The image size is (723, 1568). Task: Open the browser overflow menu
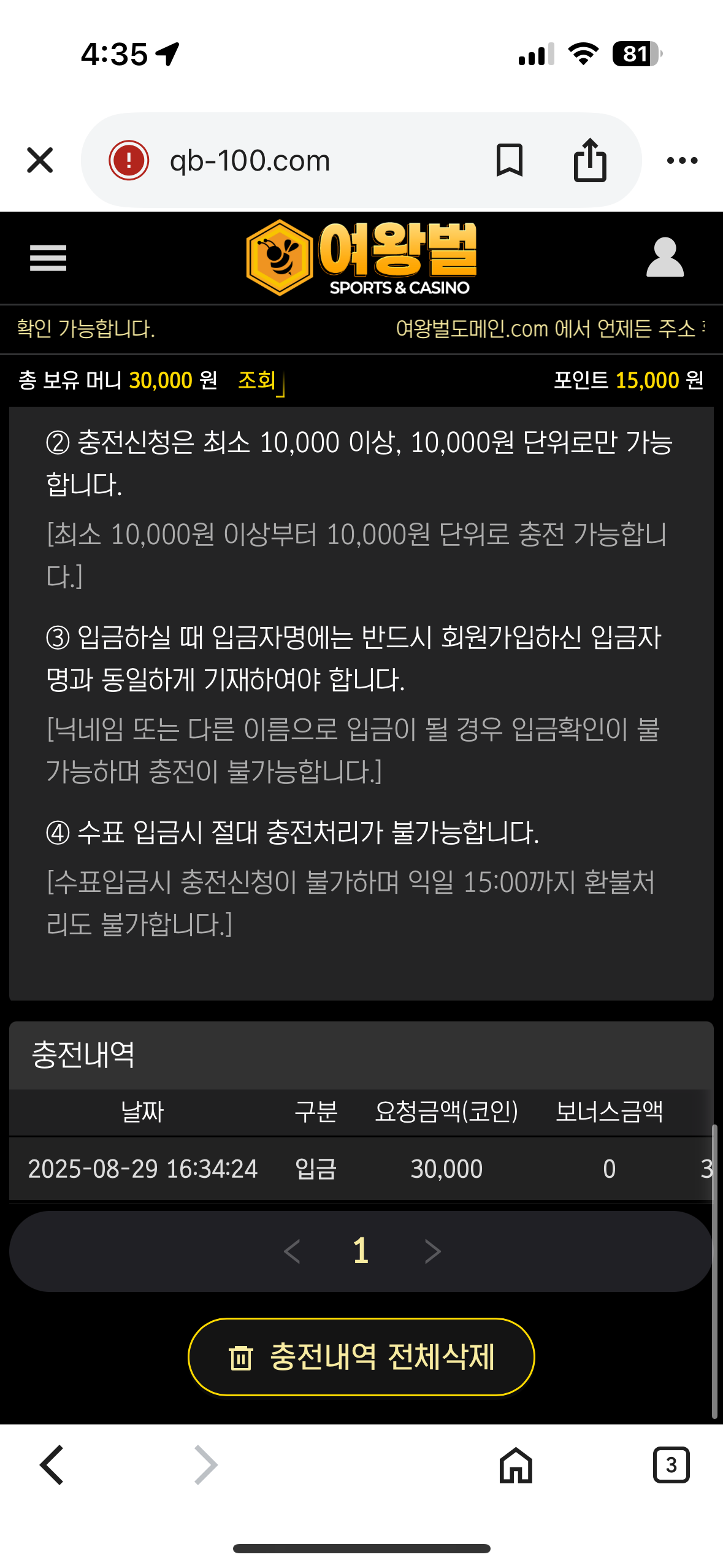coord(682,161)
